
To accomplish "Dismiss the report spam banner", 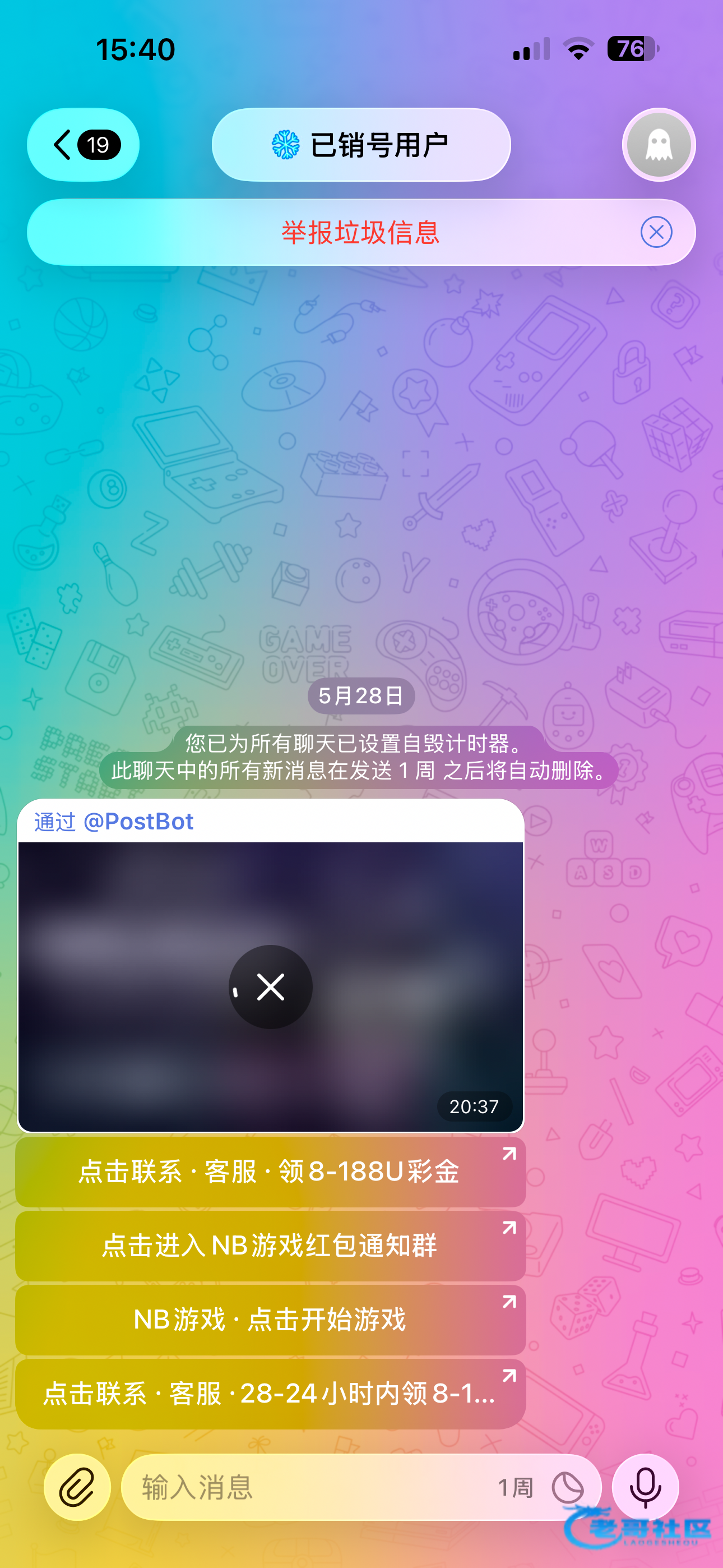I will pyautogui.click(x=656, y=232).
